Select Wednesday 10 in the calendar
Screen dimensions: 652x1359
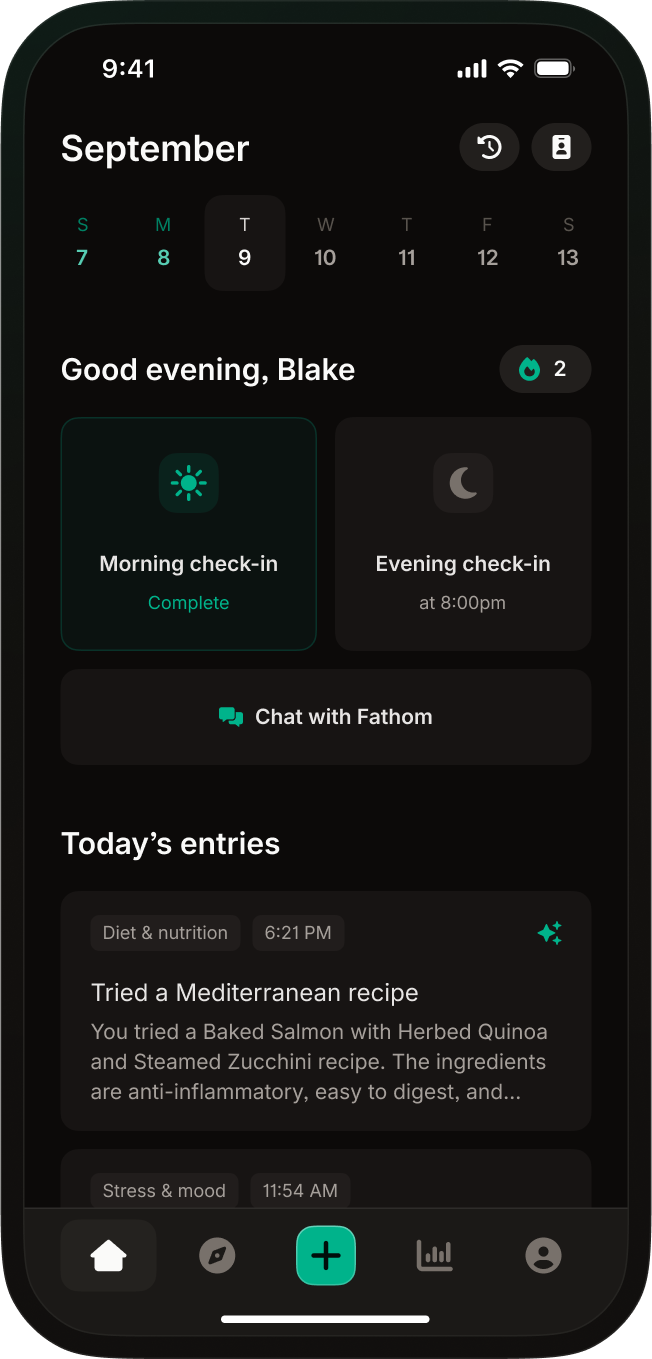(x=325, y=243)
